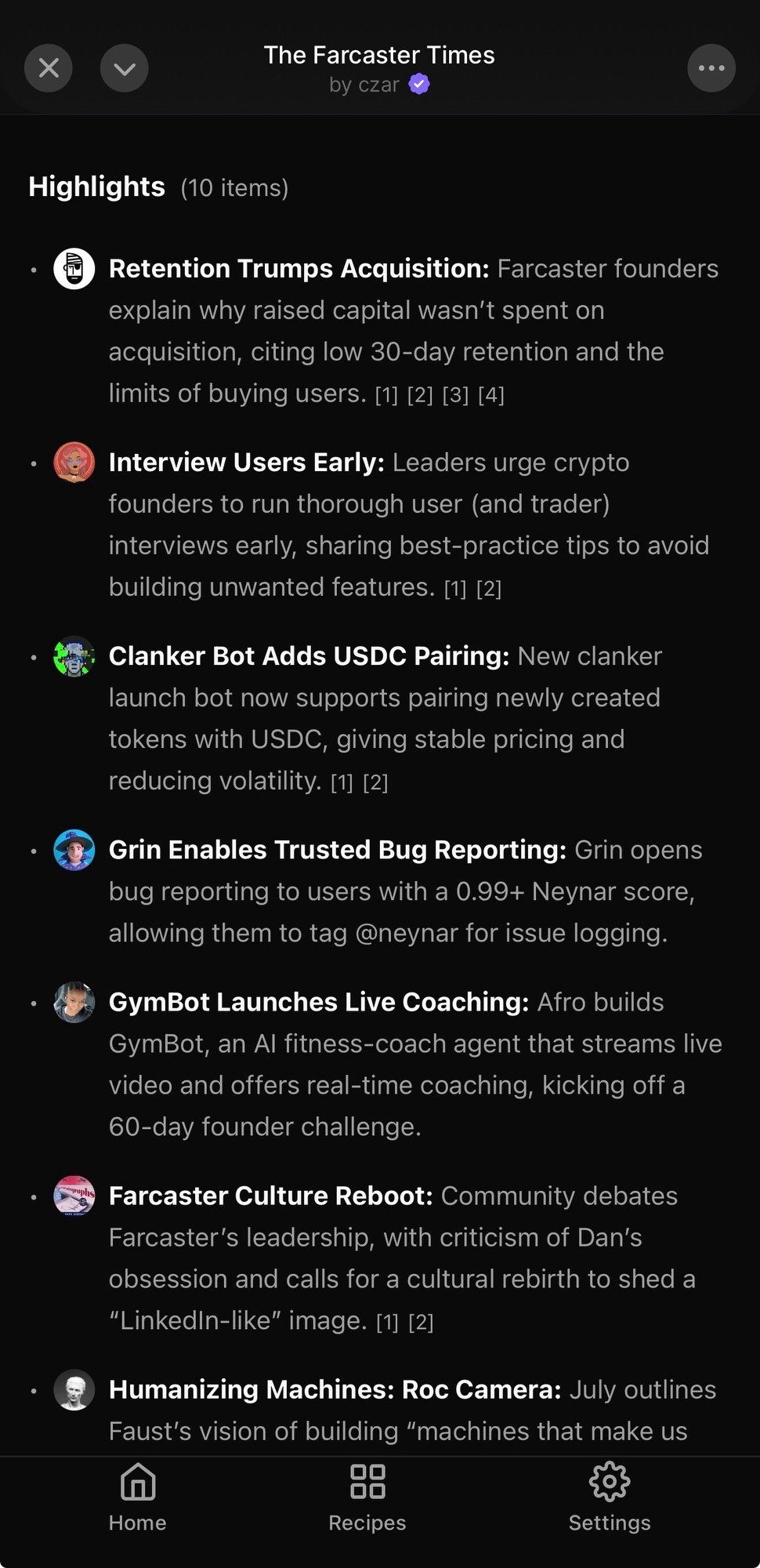Switch to the Home tab

138,1498
